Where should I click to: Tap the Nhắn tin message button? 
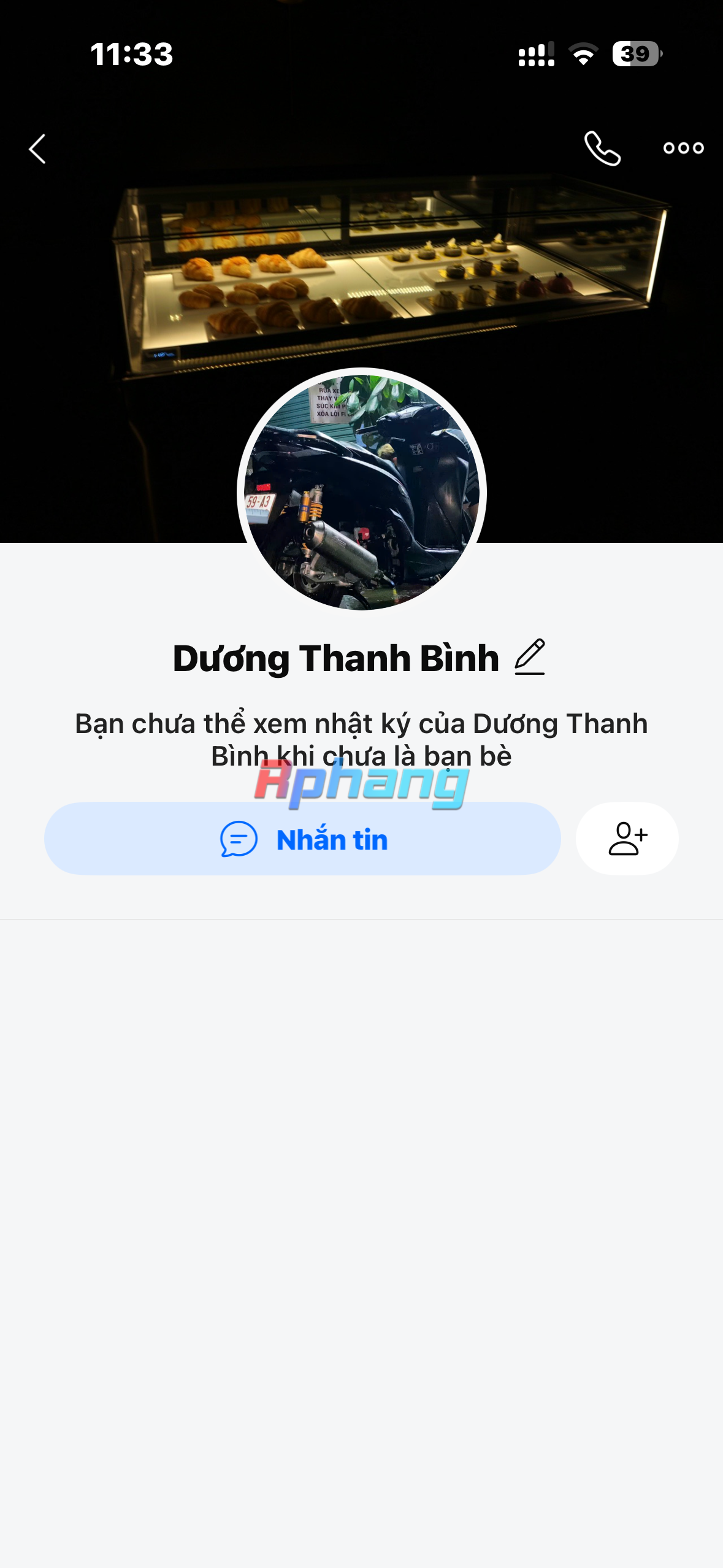[302, 839]
